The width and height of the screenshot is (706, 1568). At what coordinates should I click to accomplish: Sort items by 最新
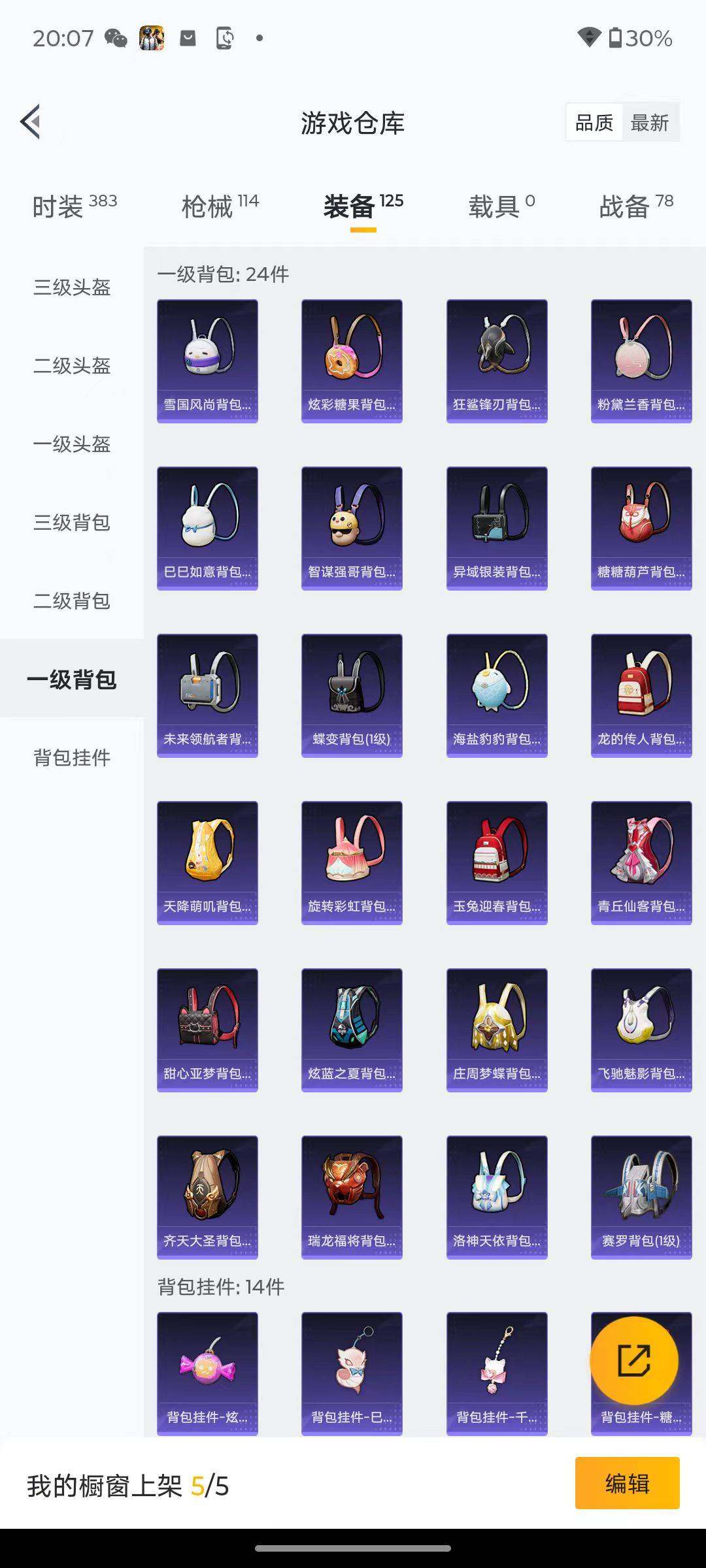(649, 123)
